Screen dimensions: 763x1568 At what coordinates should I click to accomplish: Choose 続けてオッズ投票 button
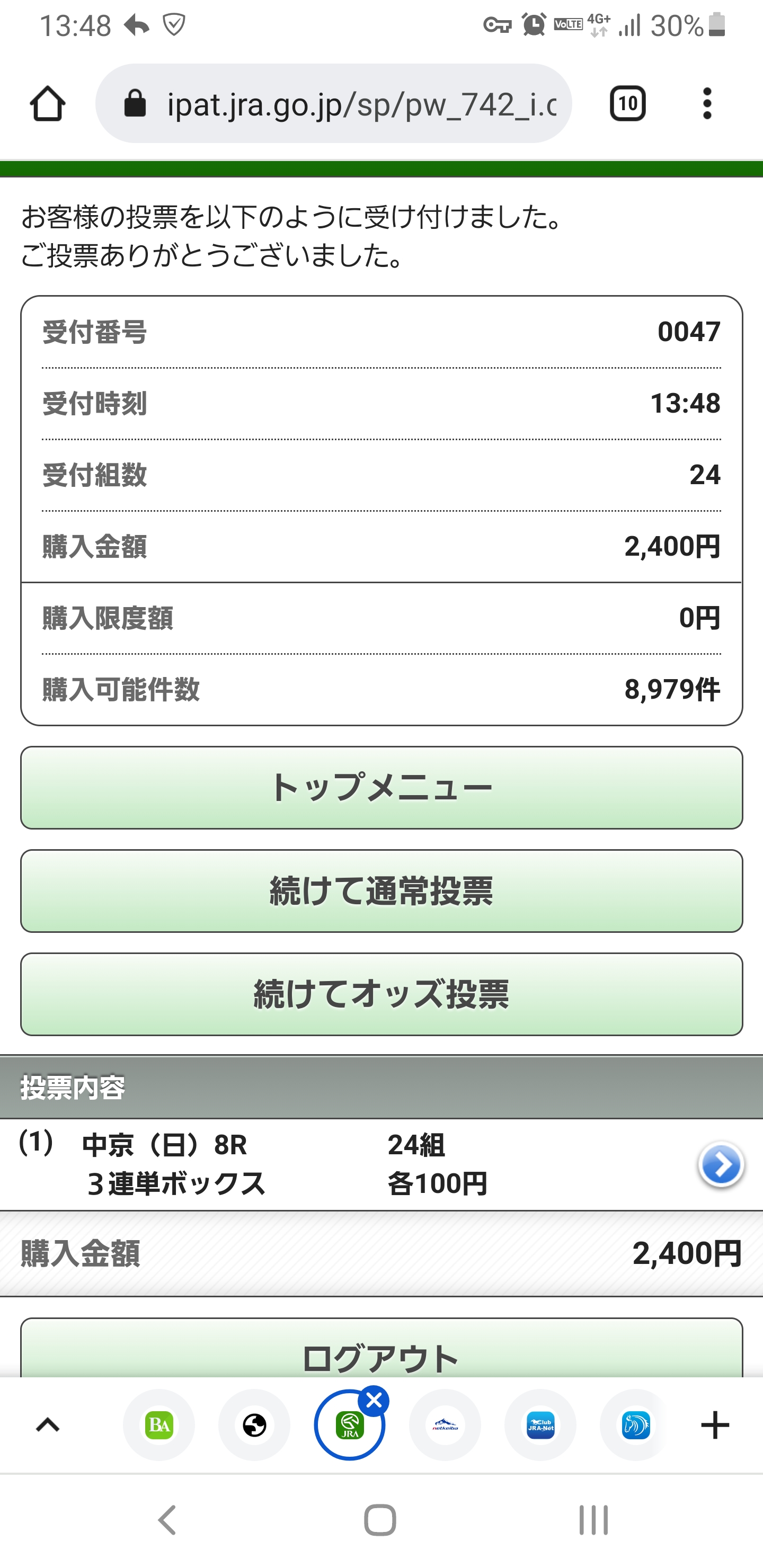click(381, 995)
